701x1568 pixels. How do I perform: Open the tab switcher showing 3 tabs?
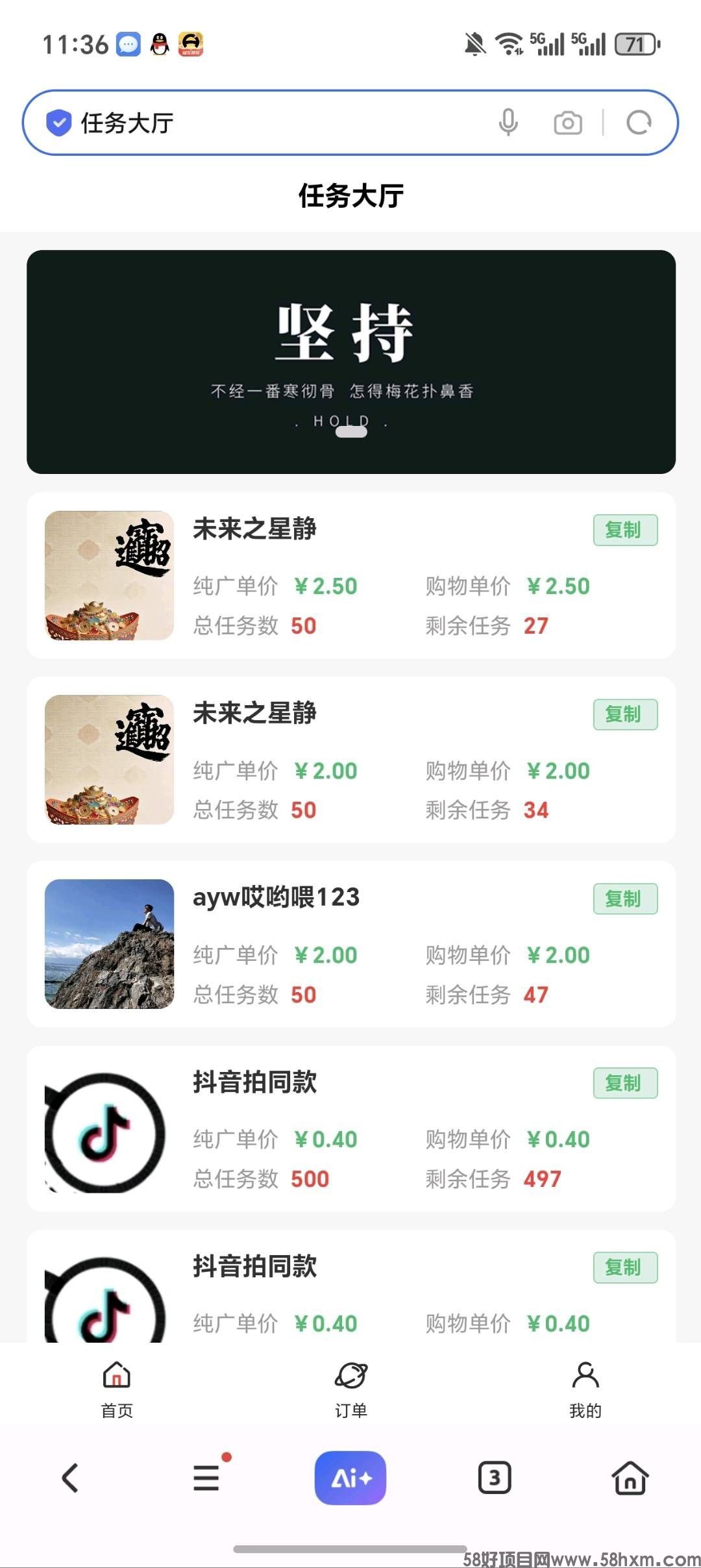[495, 1478]
